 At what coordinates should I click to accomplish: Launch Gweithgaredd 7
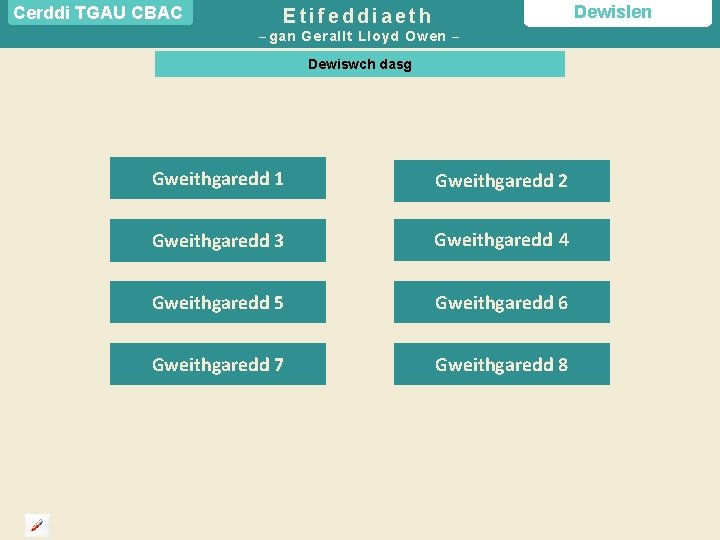pos(218,364)
